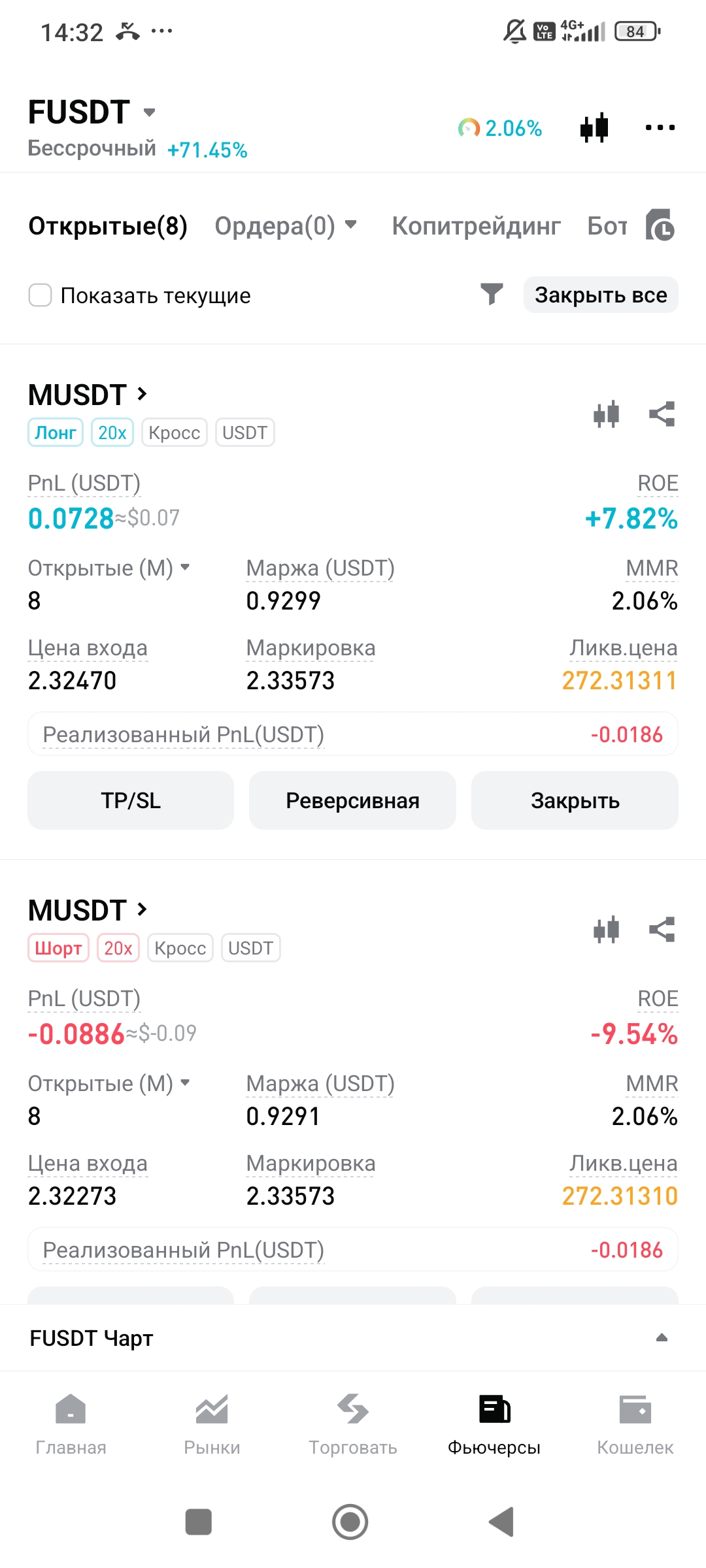Open the candlestick chart icon in header
The height and width of the screenshot is (1568, 706).
[594, 127]
